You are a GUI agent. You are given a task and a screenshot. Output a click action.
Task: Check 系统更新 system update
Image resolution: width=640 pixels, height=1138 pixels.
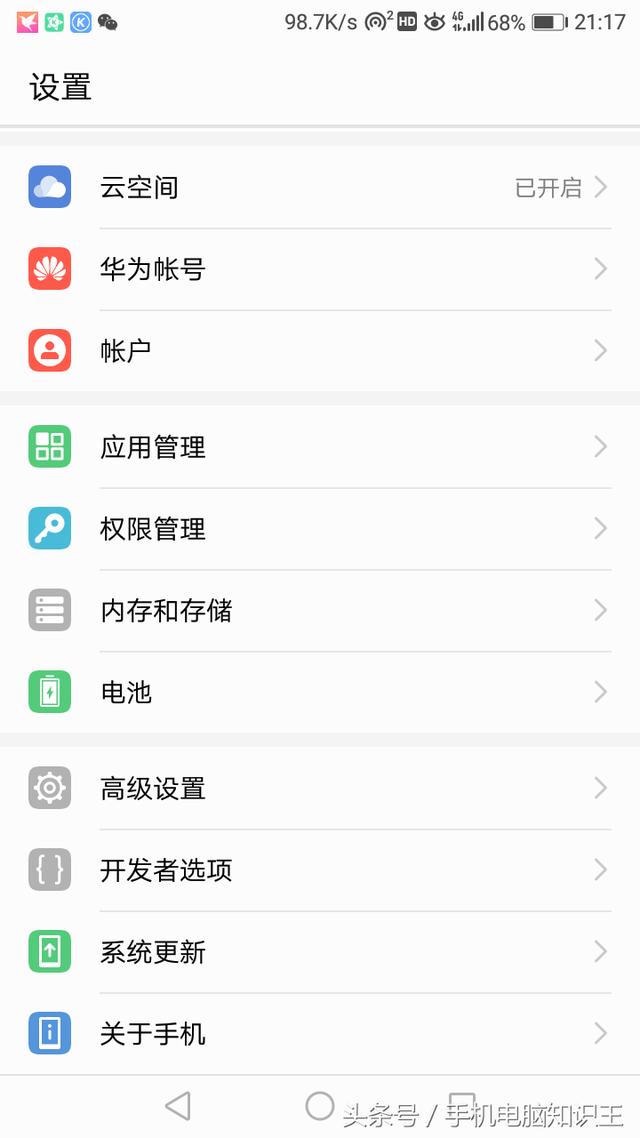(320, 952)
